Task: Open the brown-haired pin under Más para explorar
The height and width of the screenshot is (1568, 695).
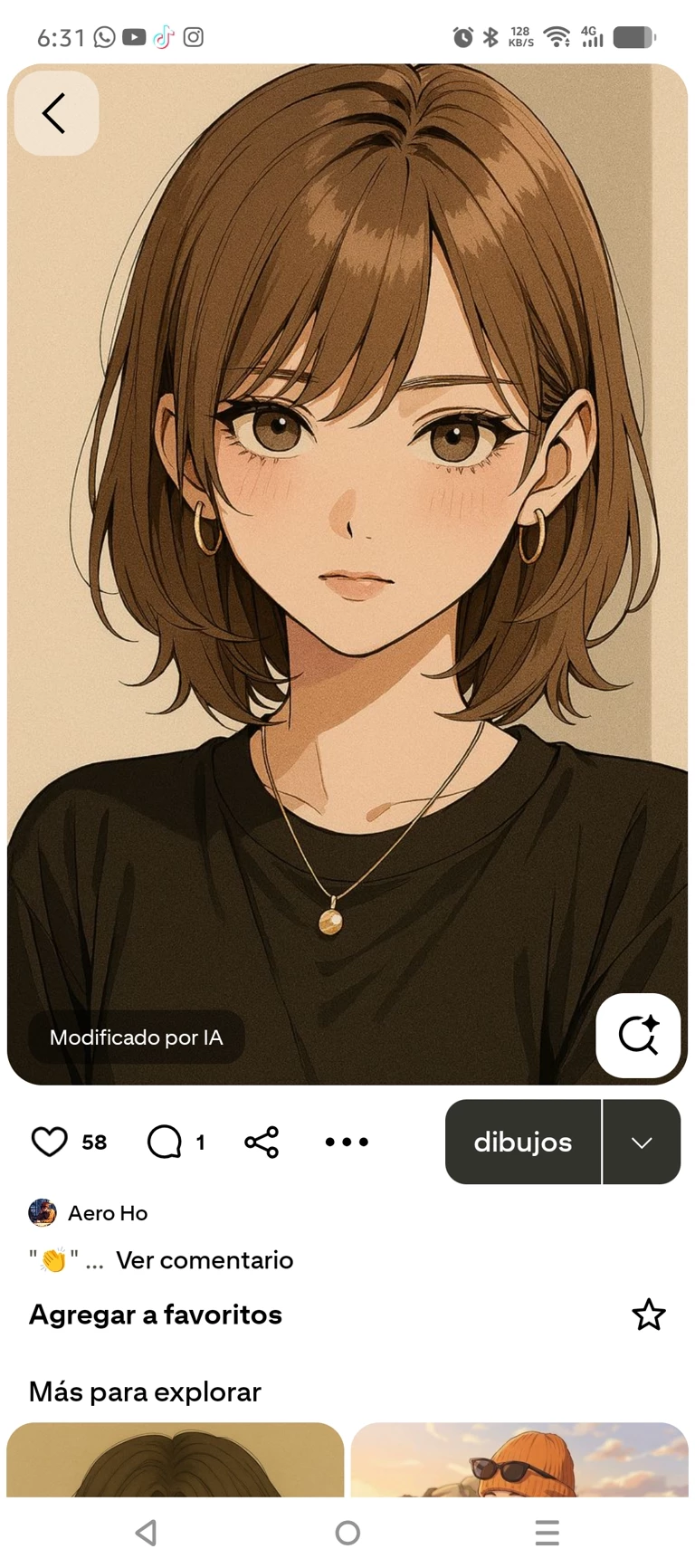Action: point(176,1459)
